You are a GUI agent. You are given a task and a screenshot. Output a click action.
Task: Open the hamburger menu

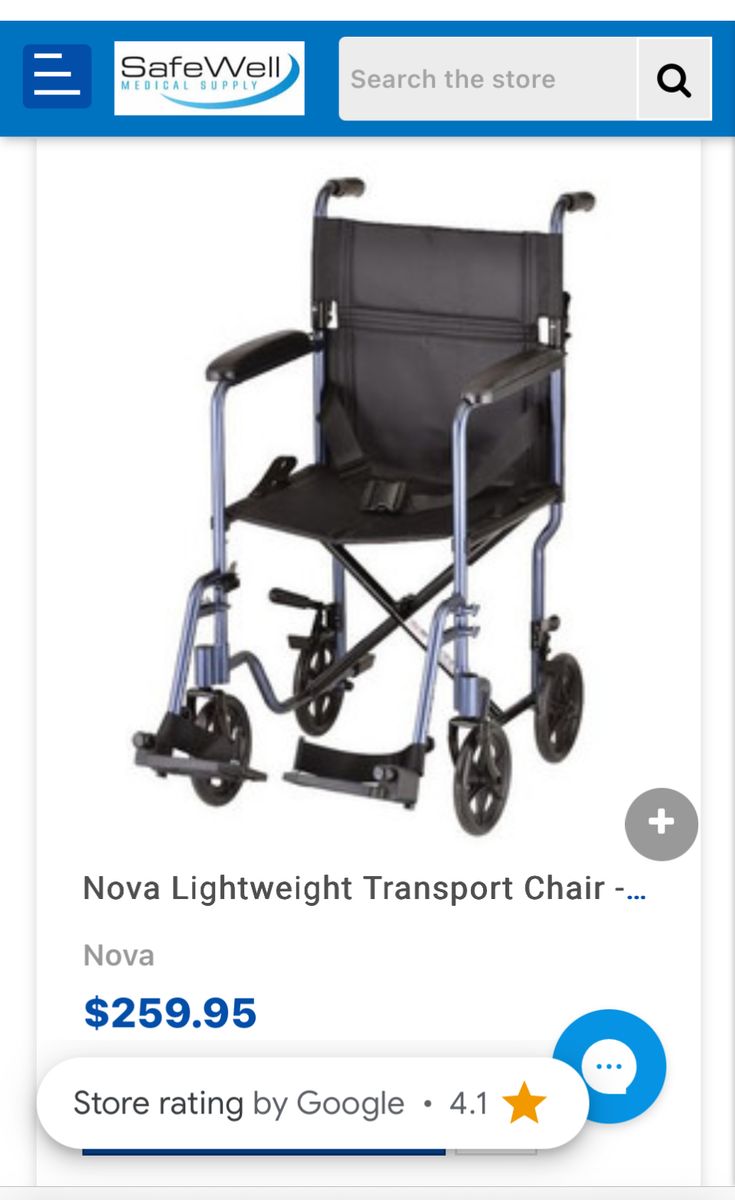[x=57, y=77]
